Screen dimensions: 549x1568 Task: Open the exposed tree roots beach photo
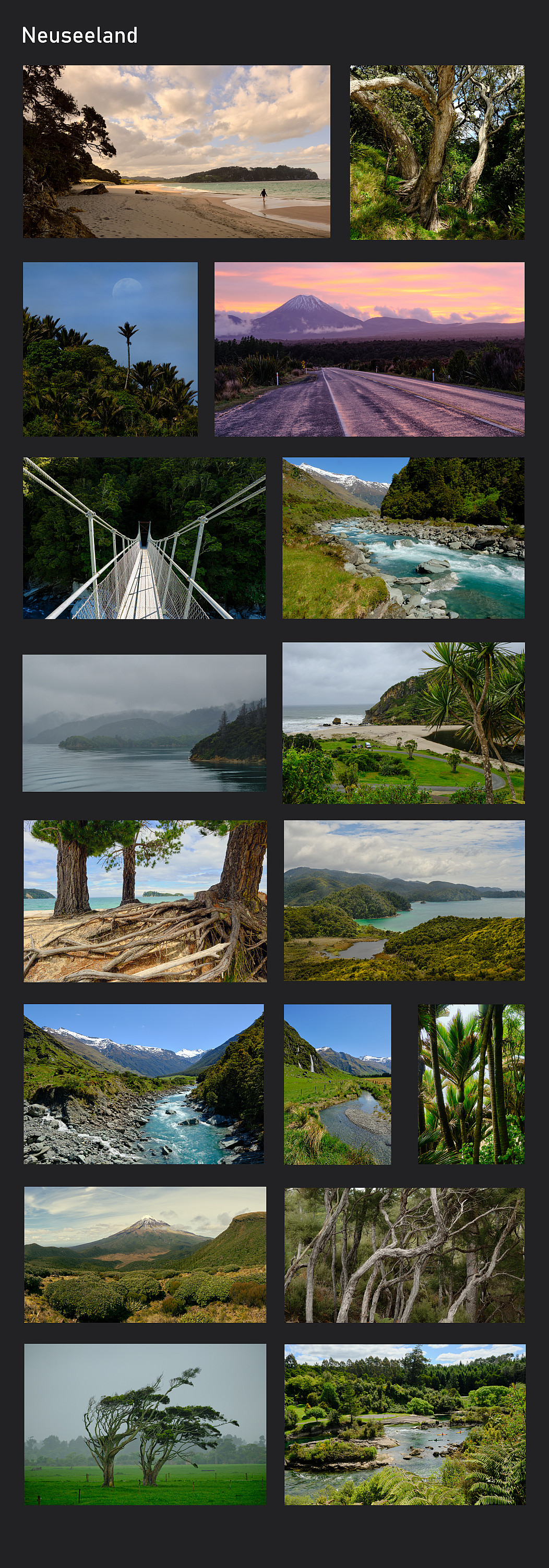[145, 901]
